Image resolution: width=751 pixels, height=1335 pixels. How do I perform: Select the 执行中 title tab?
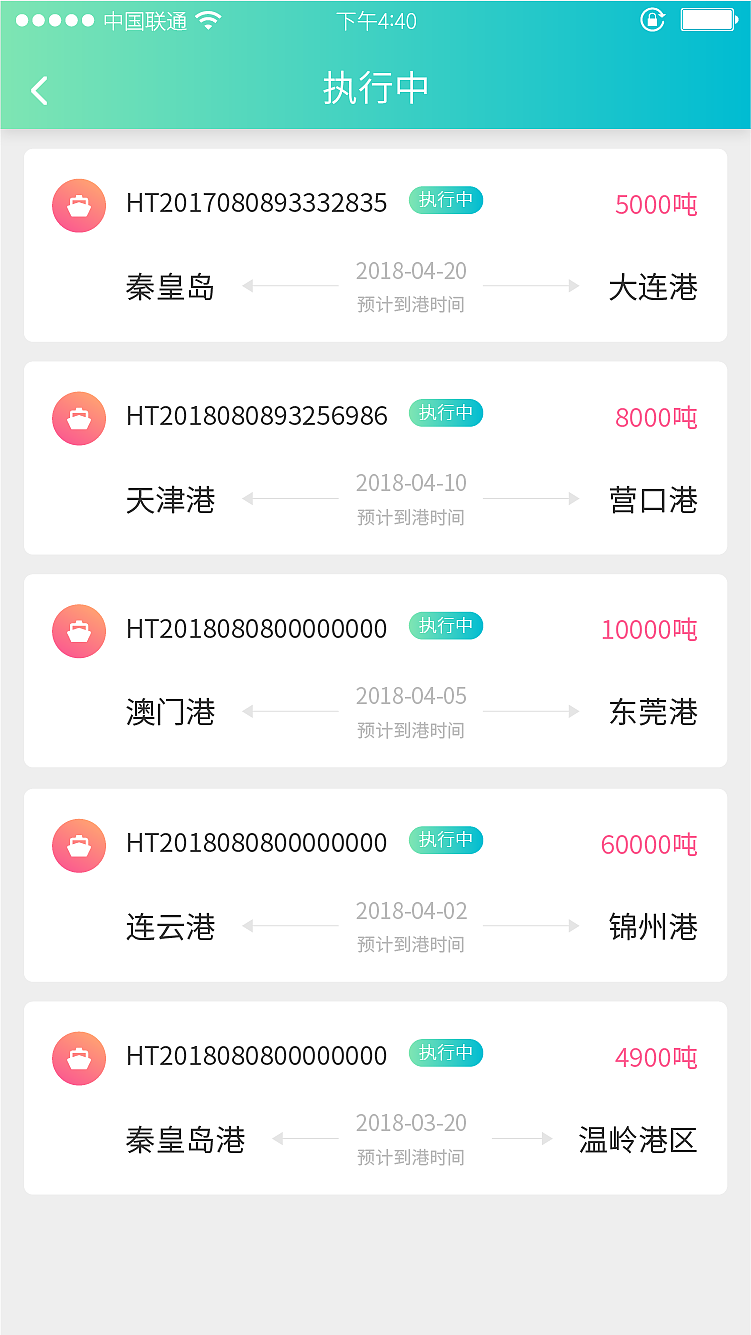pyautogui.click(x=375, y=89)
